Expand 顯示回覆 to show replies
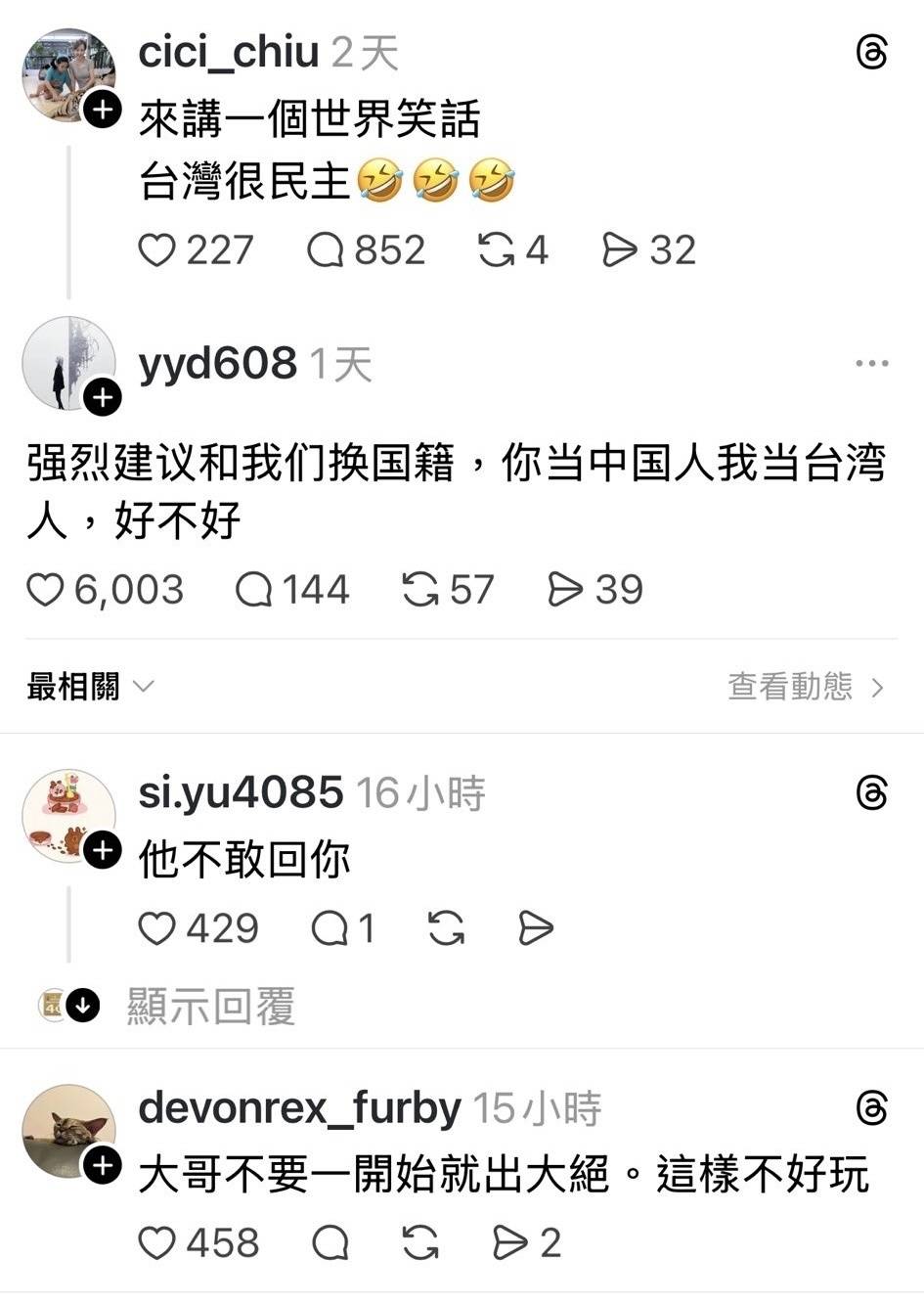924x1303 pixels. (x=210, y=1006)
